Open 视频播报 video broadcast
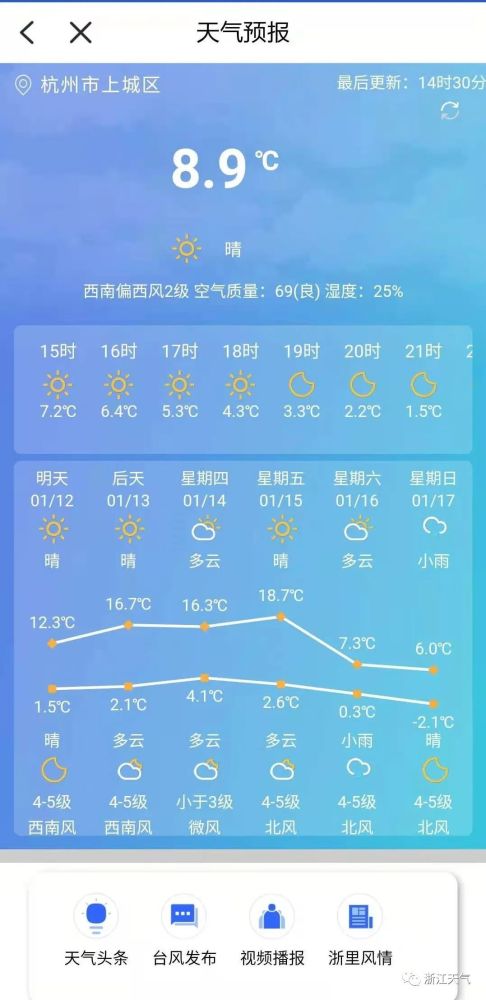The width and height of the screenshot is (486, 1000). [272, 930]
